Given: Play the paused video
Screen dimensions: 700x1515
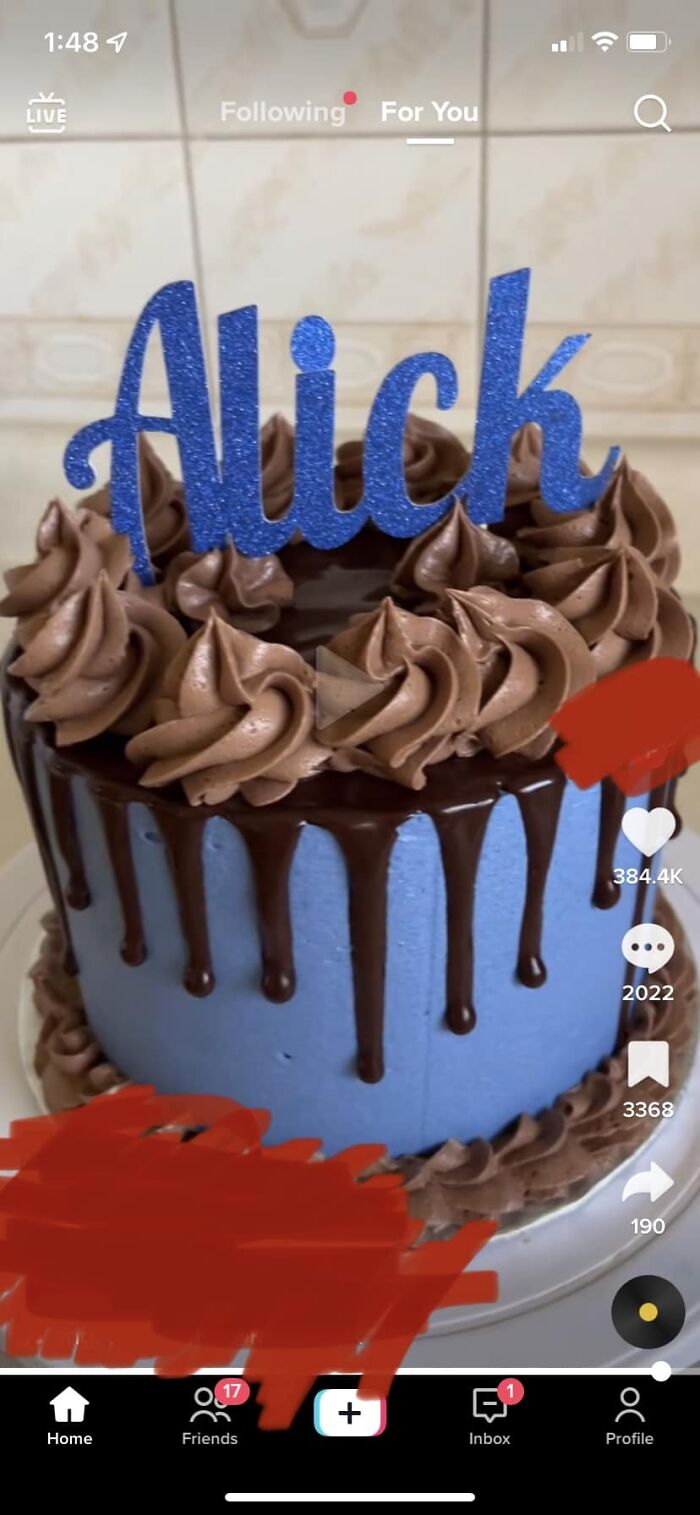Looking at the screenshot, I should [345, 687].
